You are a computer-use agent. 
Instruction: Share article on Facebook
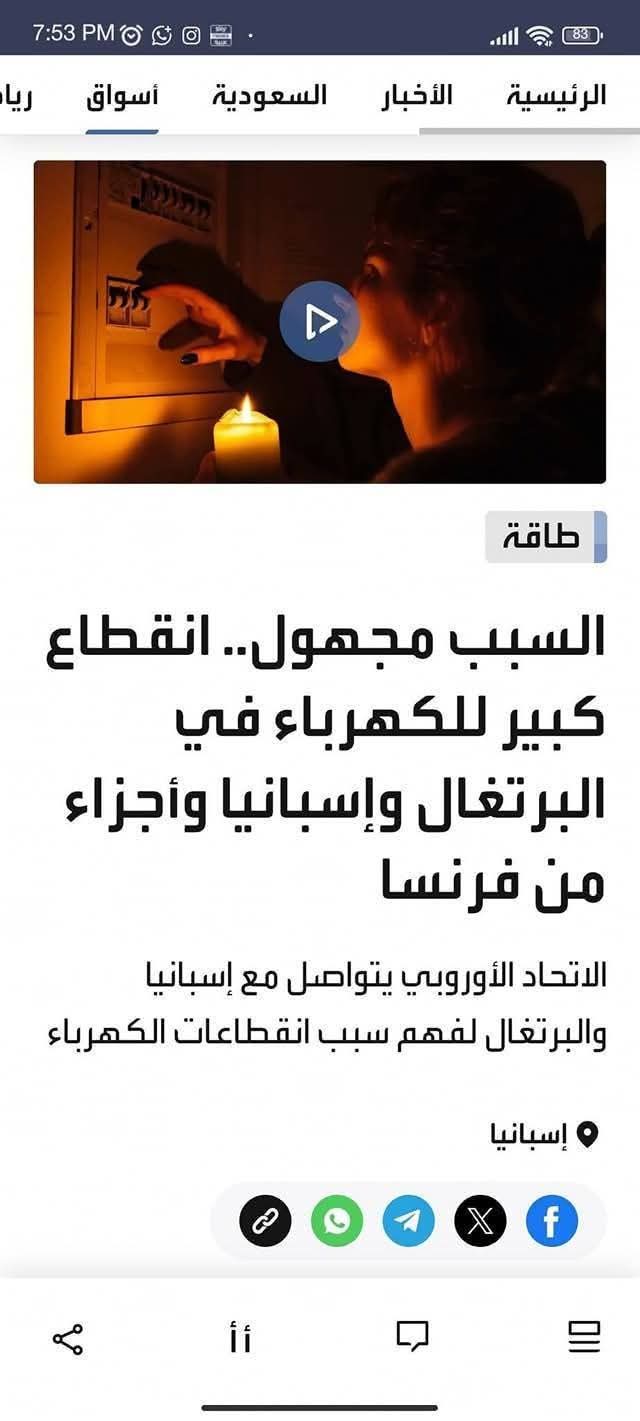552,1220
